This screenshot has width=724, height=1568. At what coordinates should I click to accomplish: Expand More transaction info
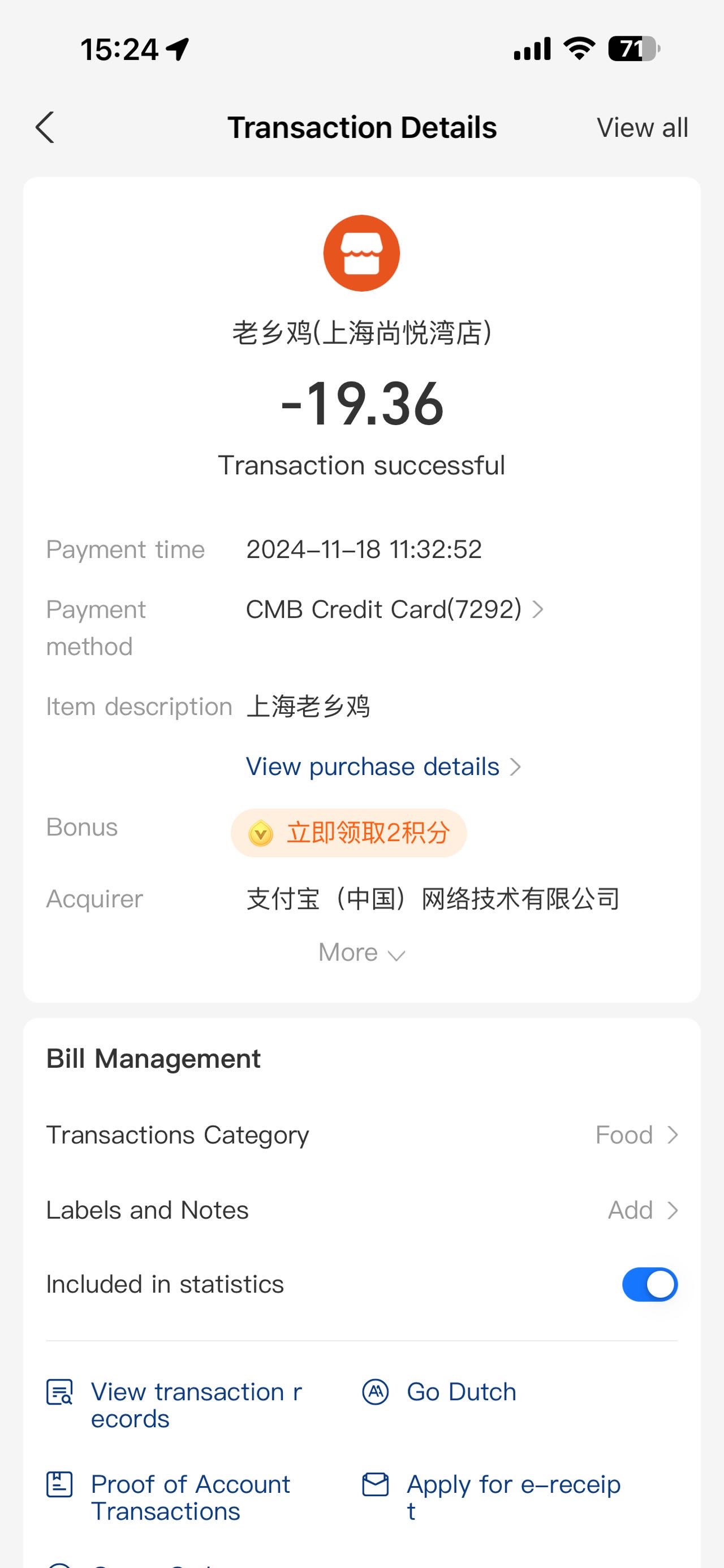click(x=361, y=952)
